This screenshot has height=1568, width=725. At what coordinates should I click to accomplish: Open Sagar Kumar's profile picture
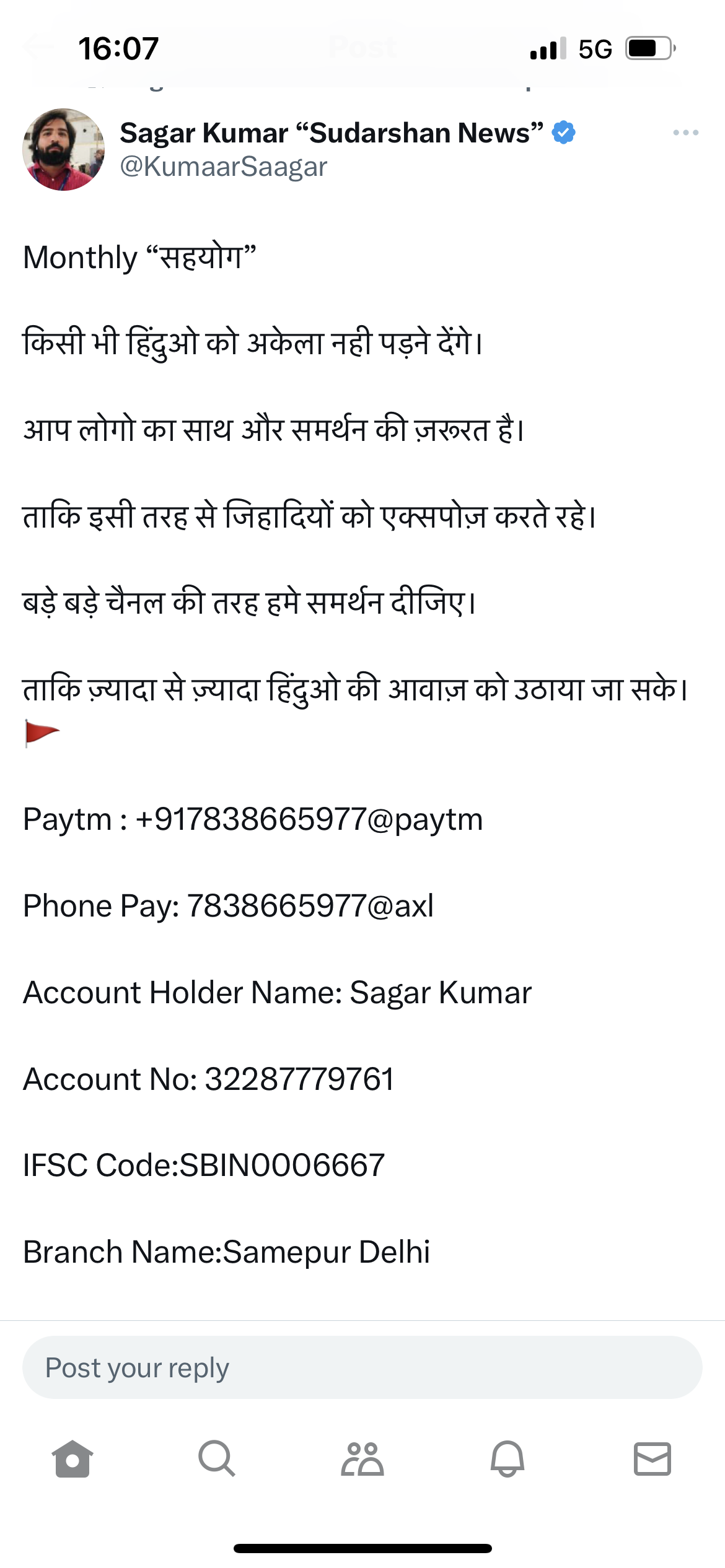[x=63, y=149]
